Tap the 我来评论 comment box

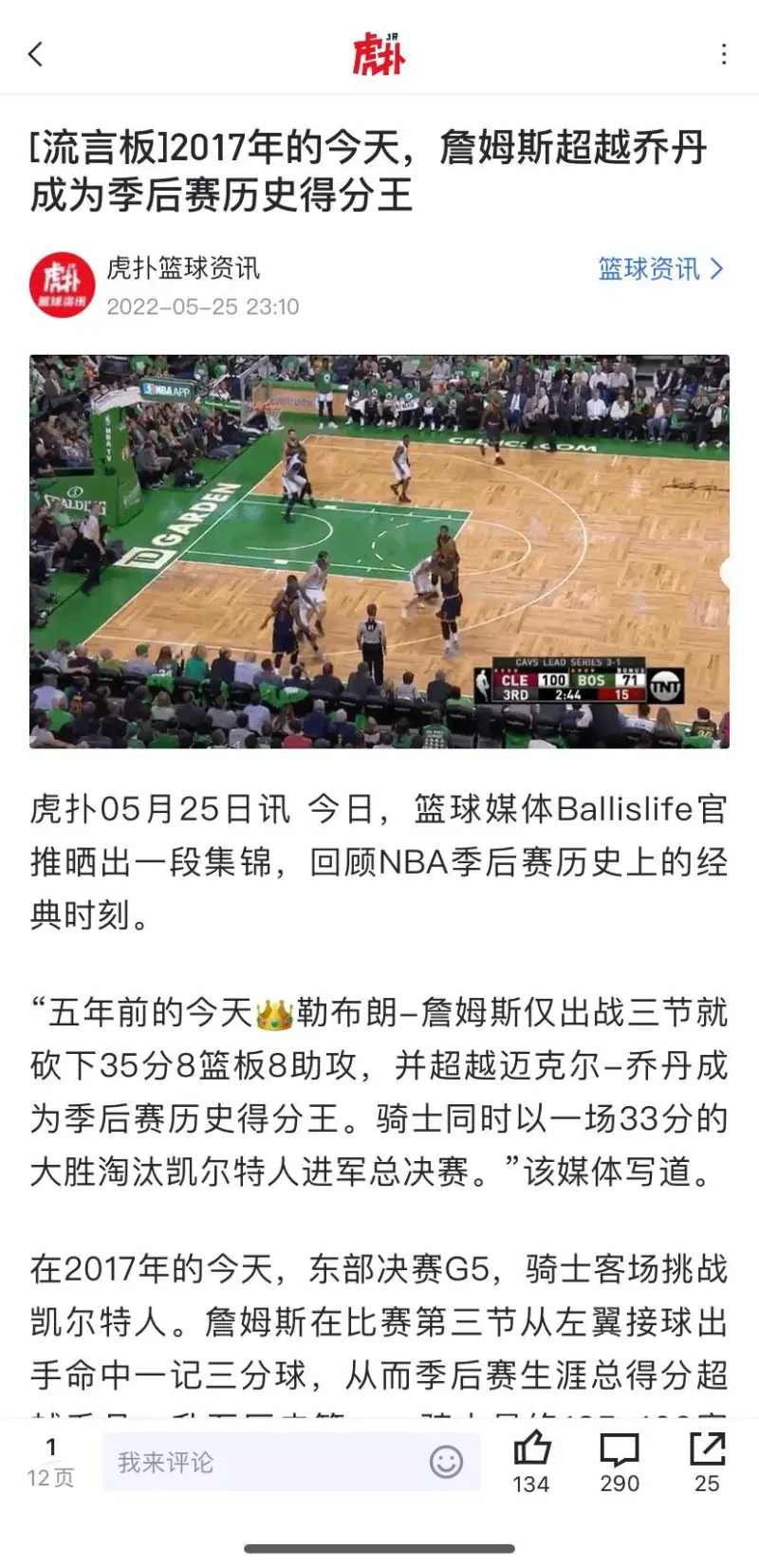[x=266, y=1462]
